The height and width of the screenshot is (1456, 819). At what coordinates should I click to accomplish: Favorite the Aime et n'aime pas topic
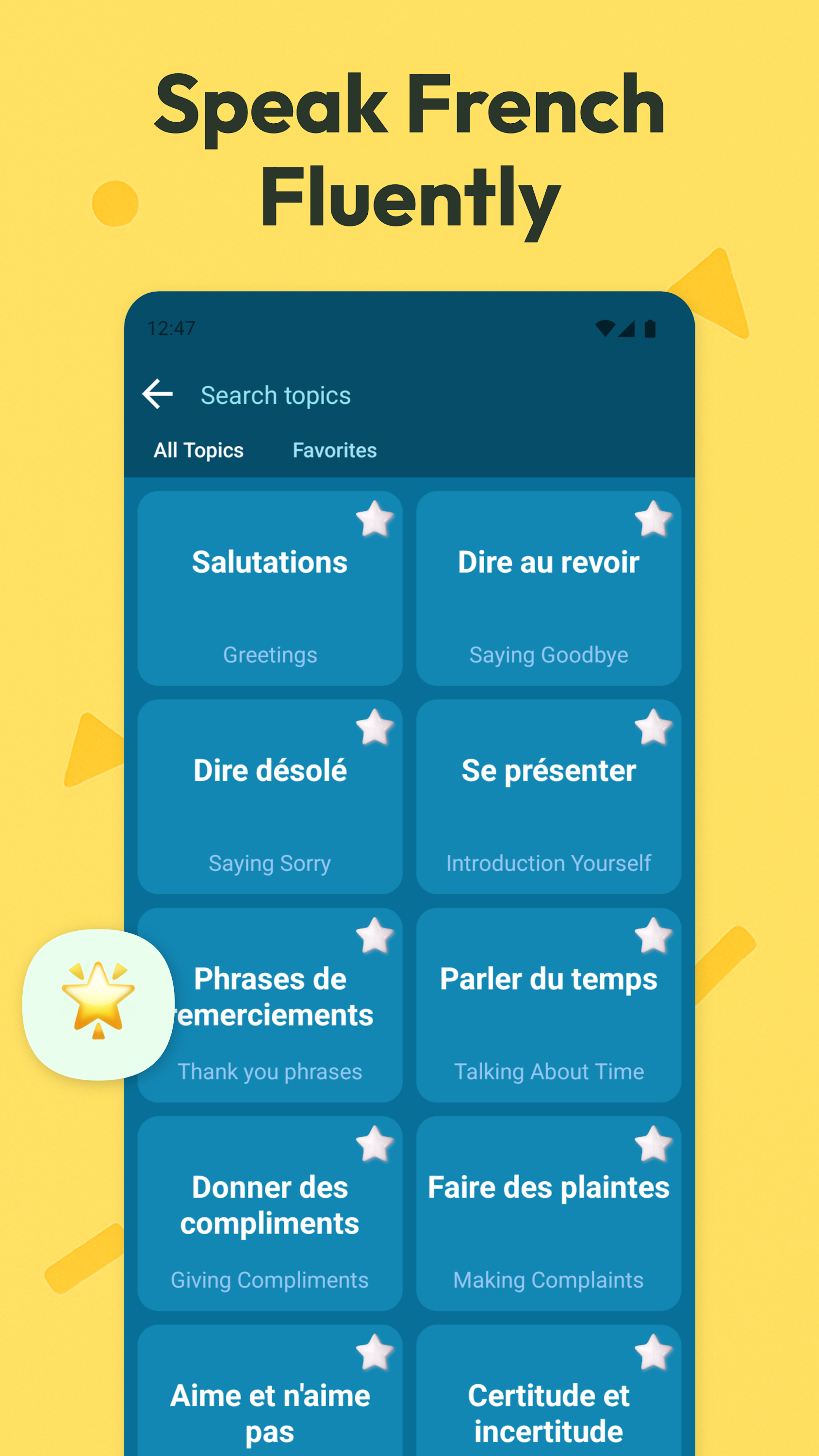375,1352
